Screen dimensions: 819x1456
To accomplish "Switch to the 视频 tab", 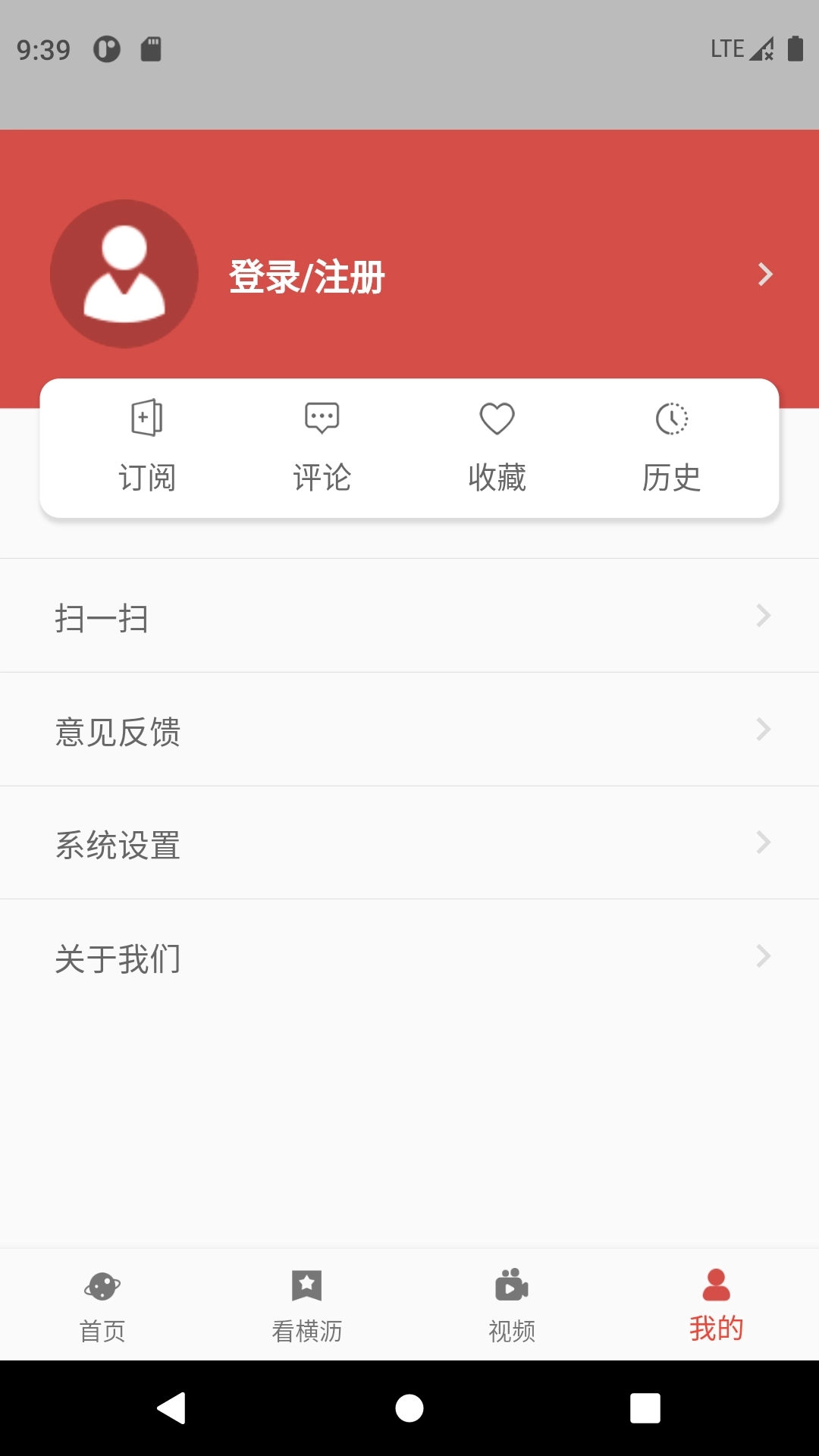I will coord(512,1306).
